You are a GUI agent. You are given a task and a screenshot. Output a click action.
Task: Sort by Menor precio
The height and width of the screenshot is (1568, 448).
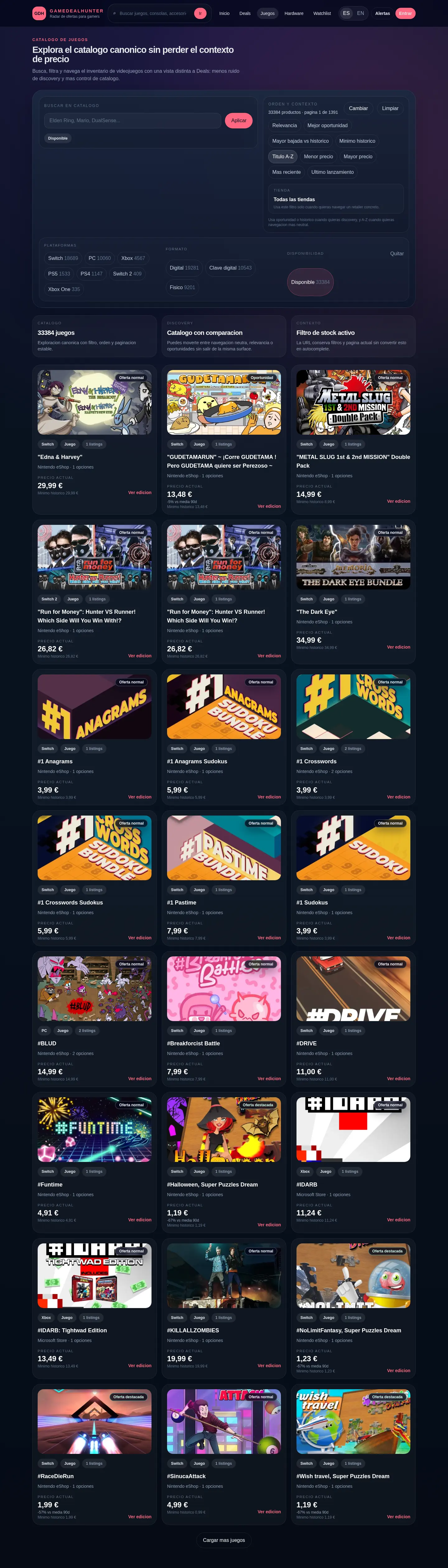[318, 156]
